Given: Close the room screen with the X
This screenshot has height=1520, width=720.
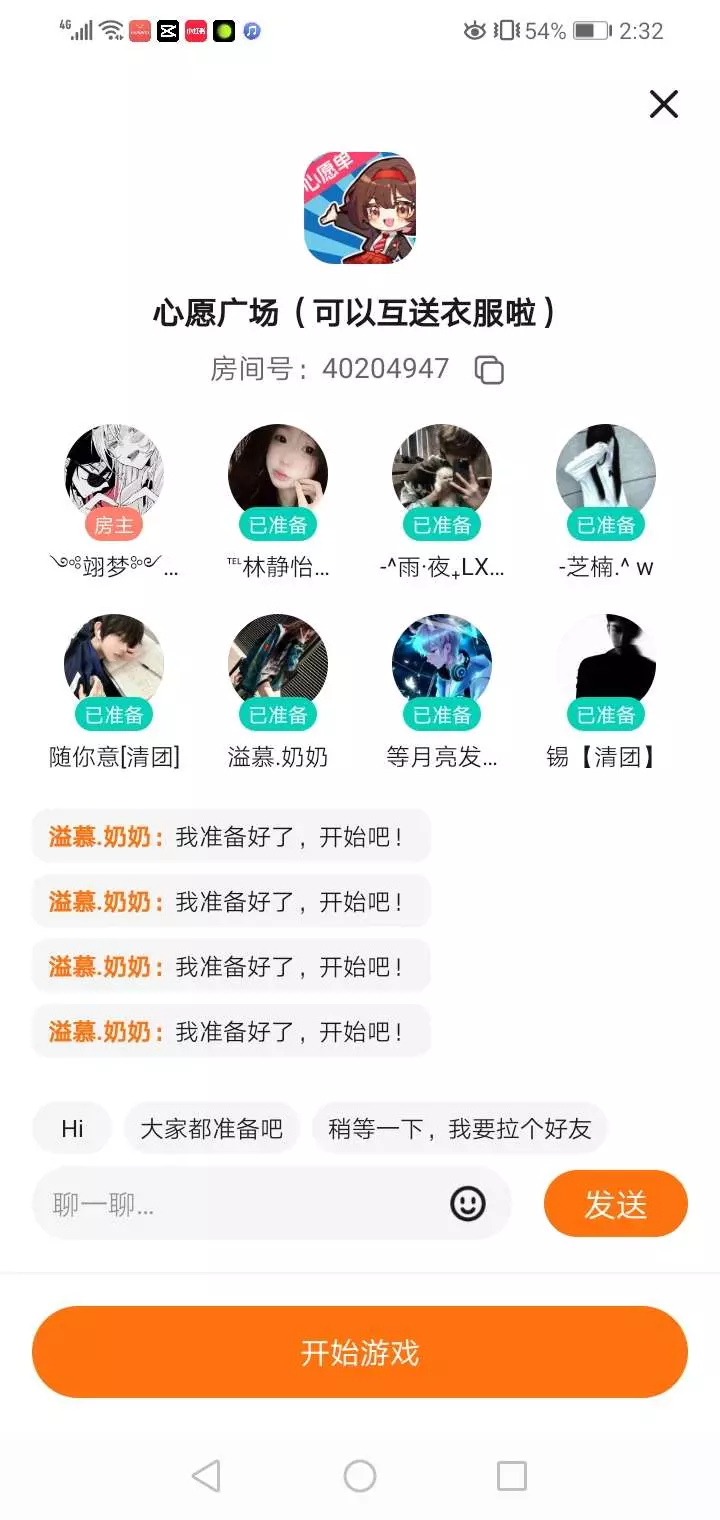Looking at the screenshot, I should pyautogui.click(x=664, y=104).
